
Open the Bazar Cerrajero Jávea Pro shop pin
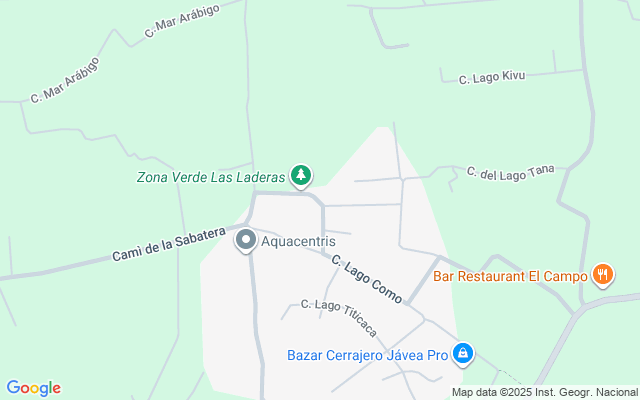(463, 354)
